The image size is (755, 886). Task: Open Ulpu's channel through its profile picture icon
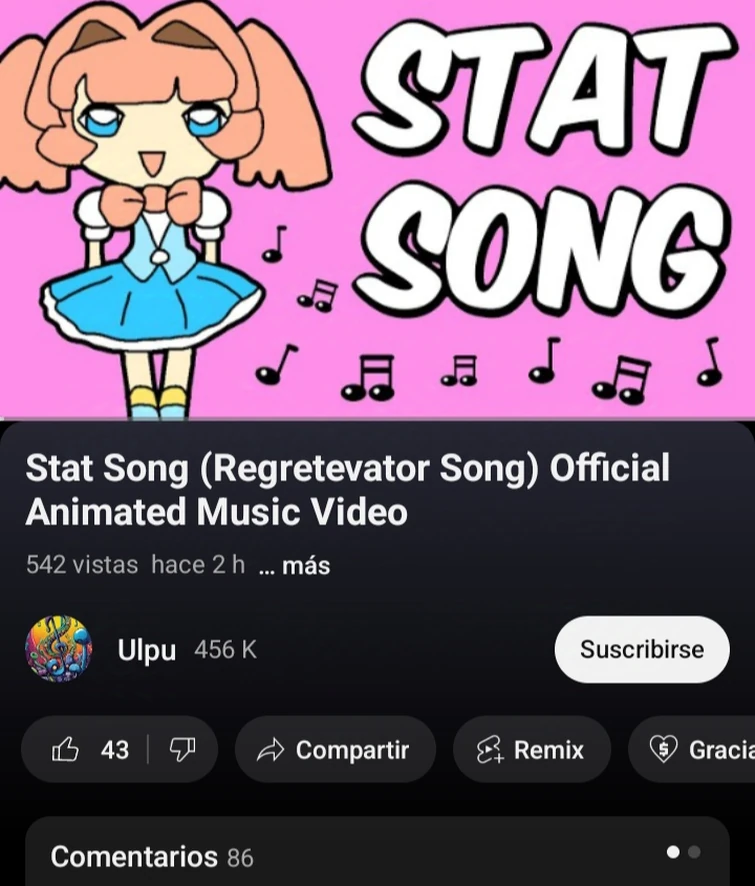(58, 650)
